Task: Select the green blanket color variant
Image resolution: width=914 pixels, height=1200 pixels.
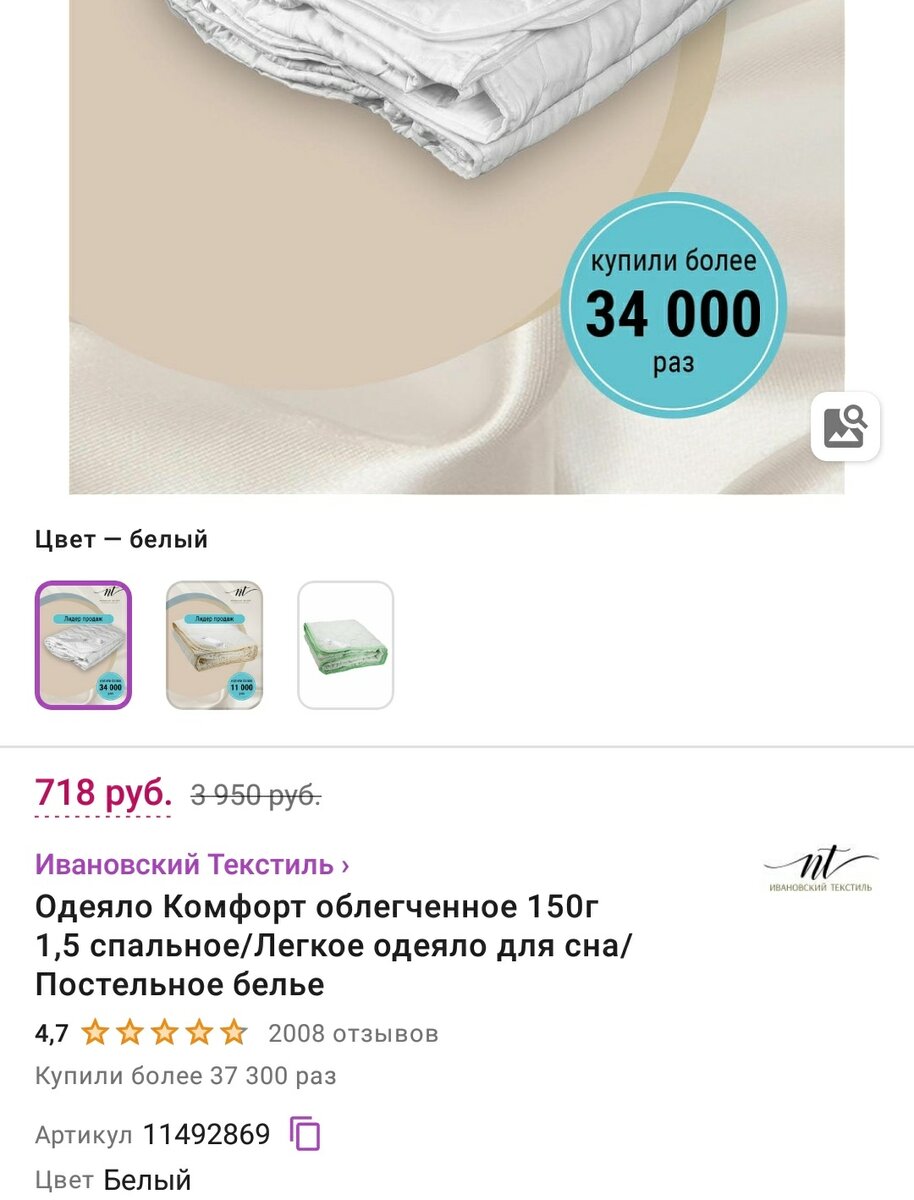Action: [x=345, y=645]
